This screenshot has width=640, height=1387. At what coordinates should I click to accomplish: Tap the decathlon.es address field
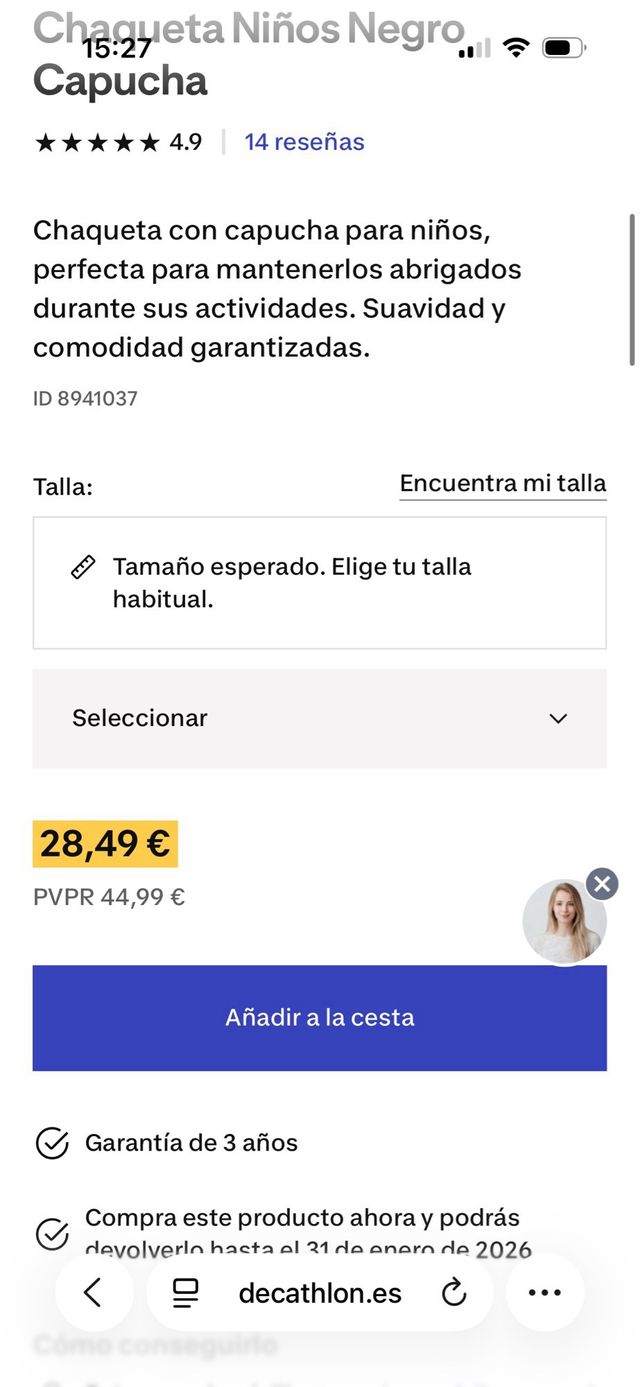[320, 1293]
